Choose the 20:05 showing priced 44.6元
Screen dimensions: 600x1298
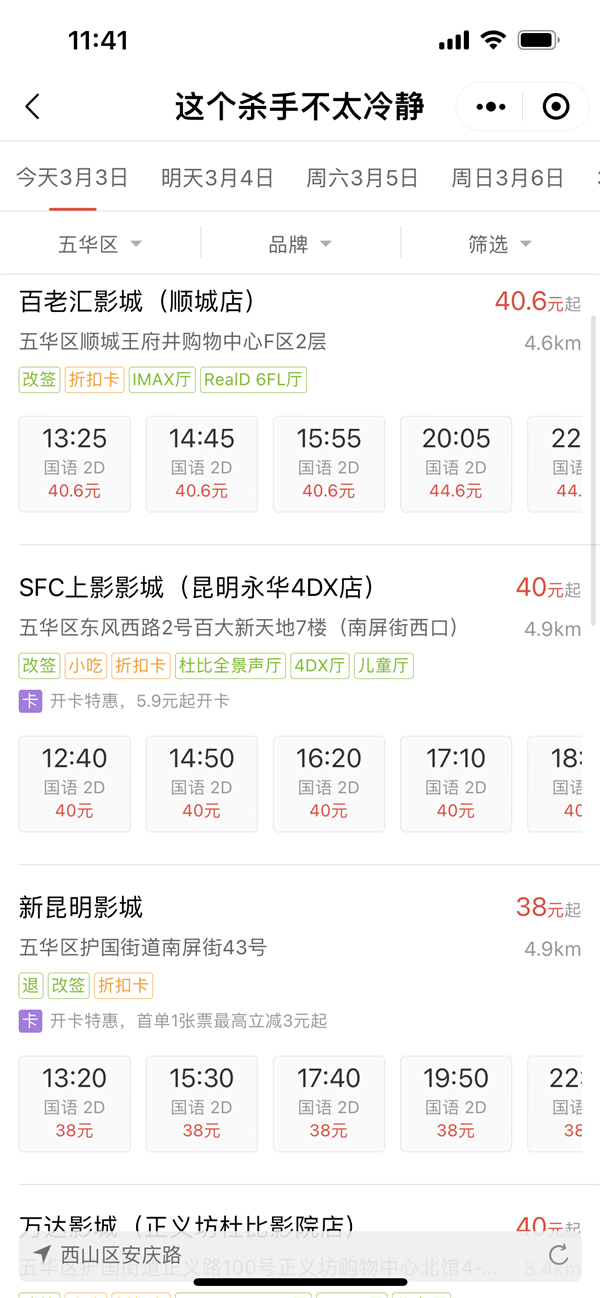pyautogui.click(x=456, y=463)
